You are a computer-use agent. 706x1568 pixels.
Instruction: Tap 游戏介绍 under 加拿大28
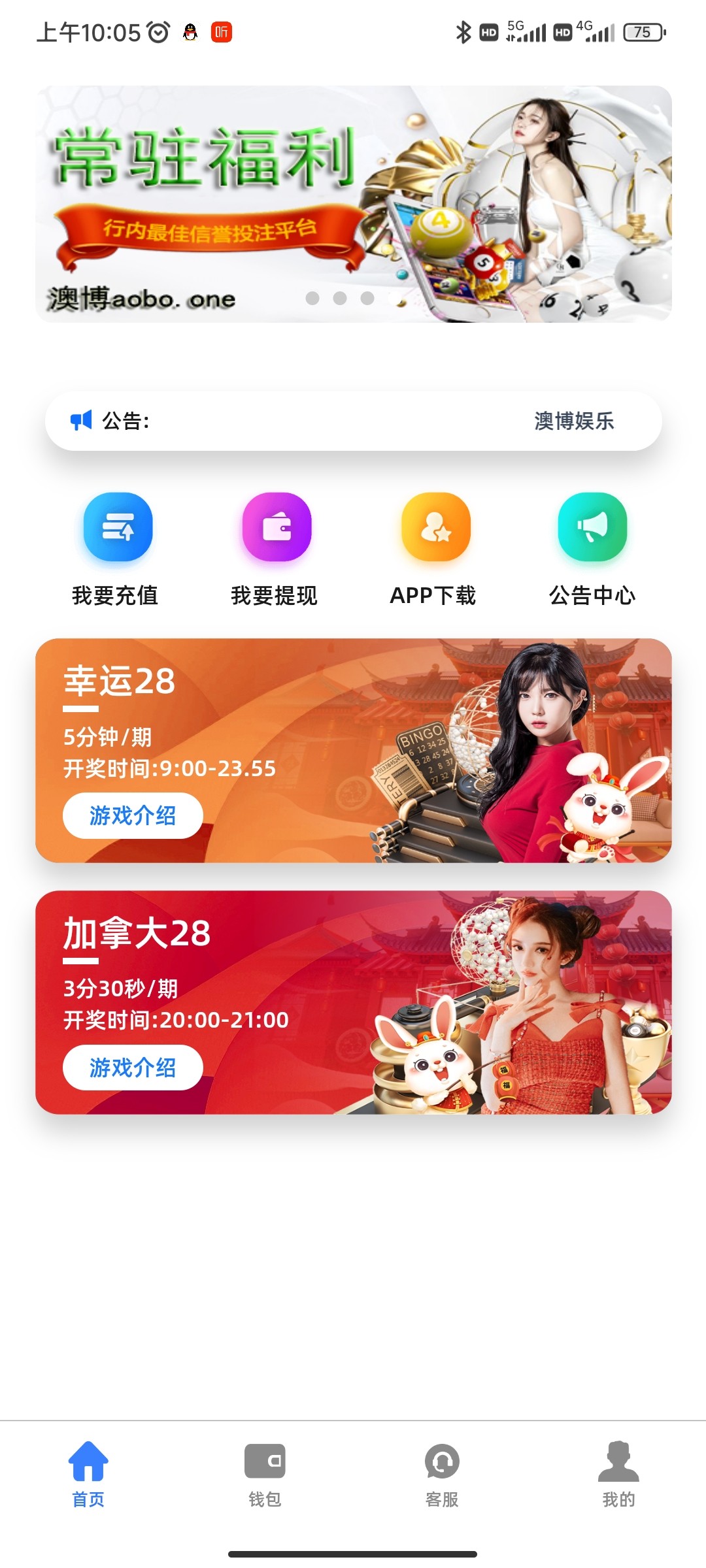click(x=133, y=1068)
